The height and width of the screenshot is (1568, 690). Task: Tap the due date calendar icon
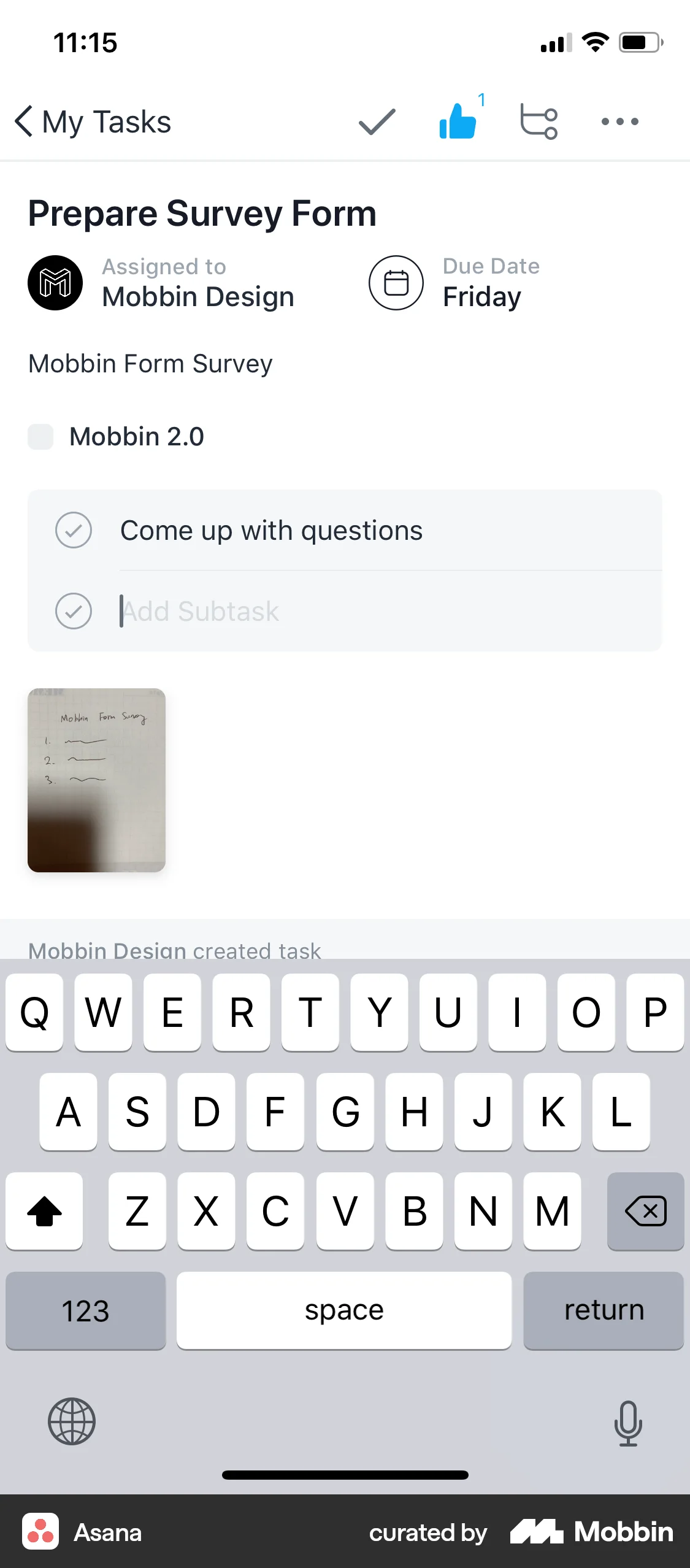coord(396,283)
